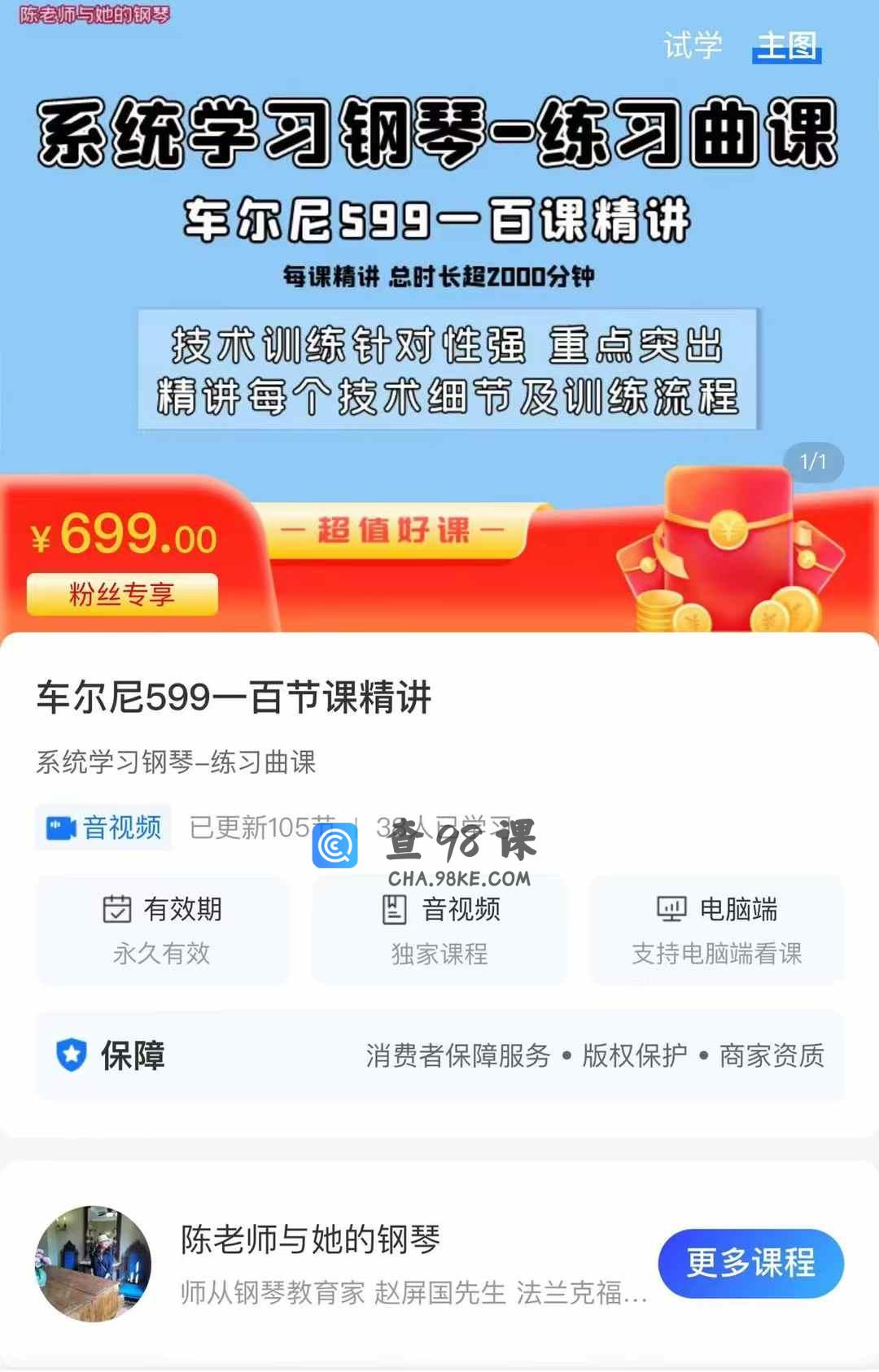Select the 主图 tab
The width and height of the screenshot is (879, 1372).
click(x=786, y=46)
